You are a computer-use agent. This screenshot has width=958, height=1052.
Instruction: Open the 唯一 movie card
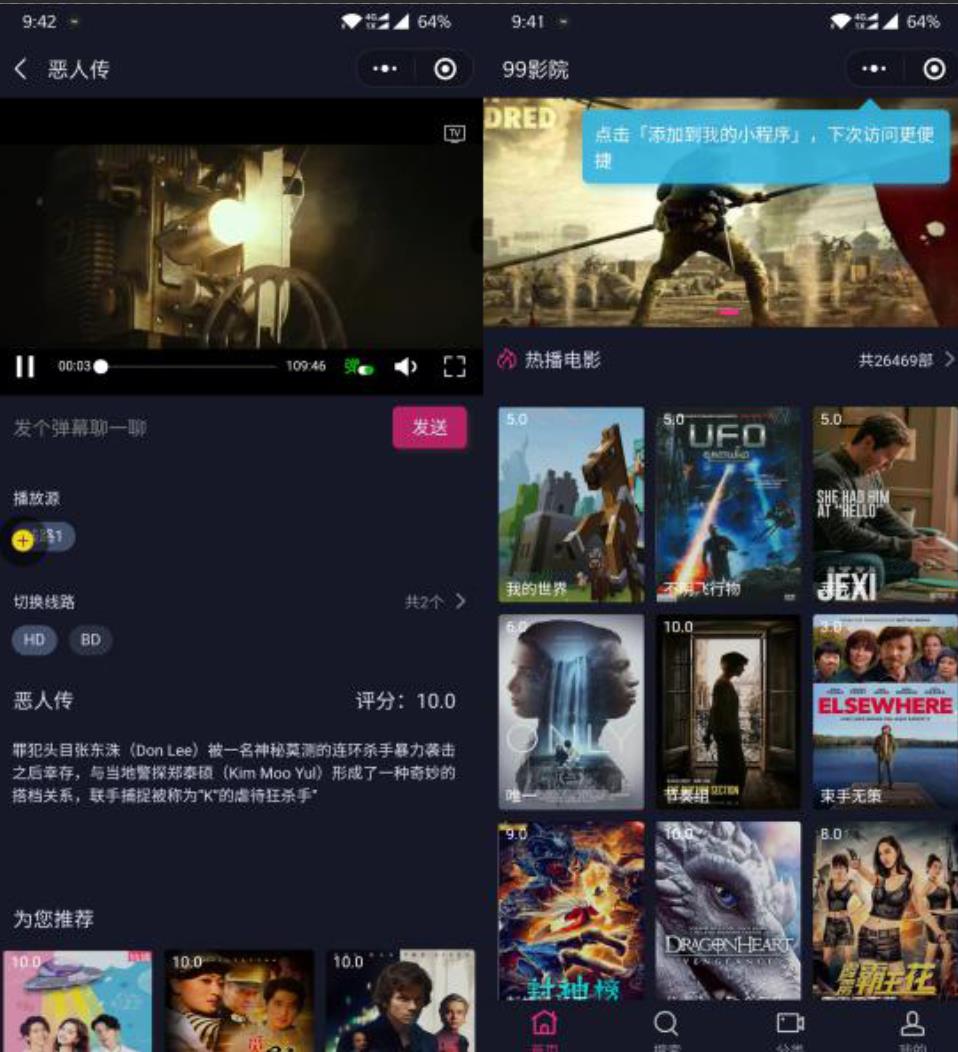point(571,711)
